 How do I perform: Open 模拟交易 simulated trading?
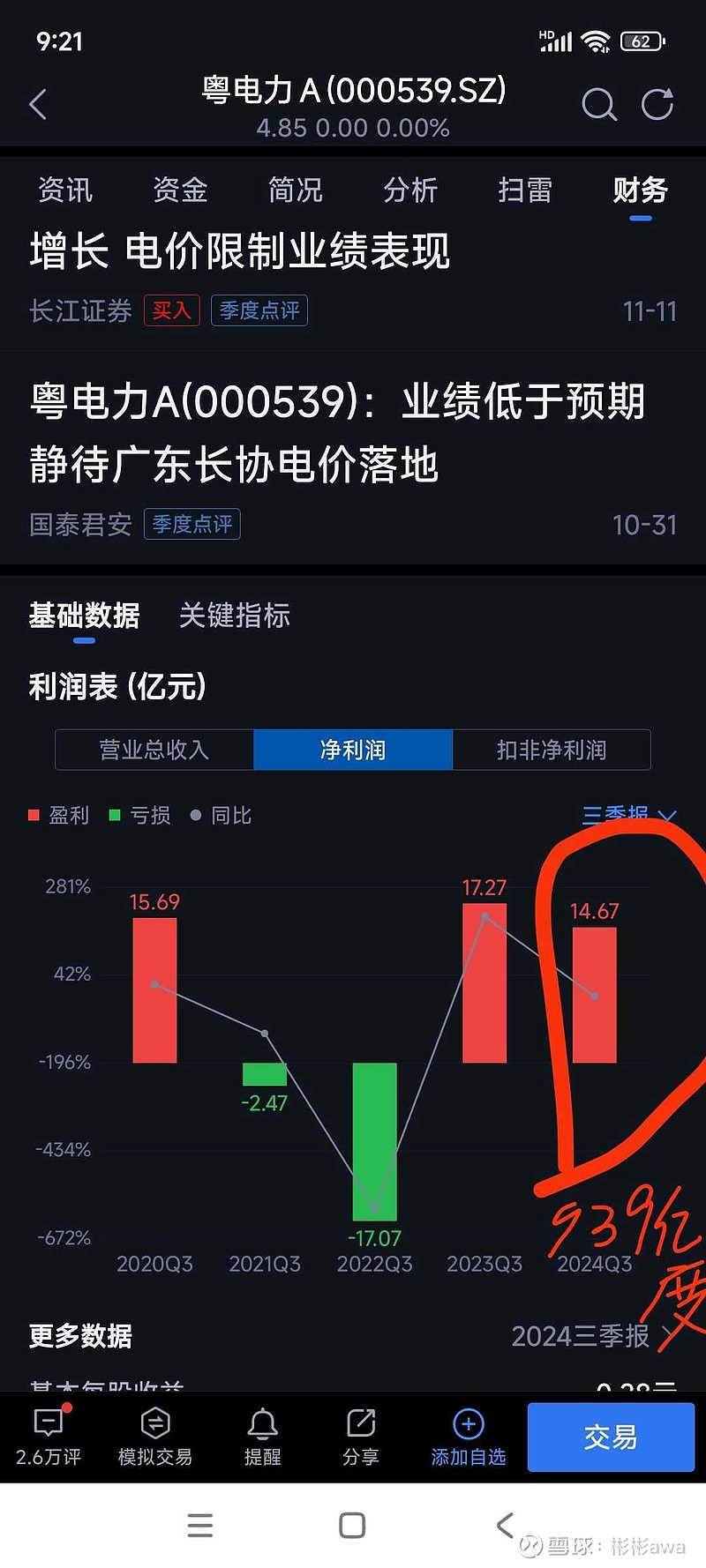(155, 1437)
